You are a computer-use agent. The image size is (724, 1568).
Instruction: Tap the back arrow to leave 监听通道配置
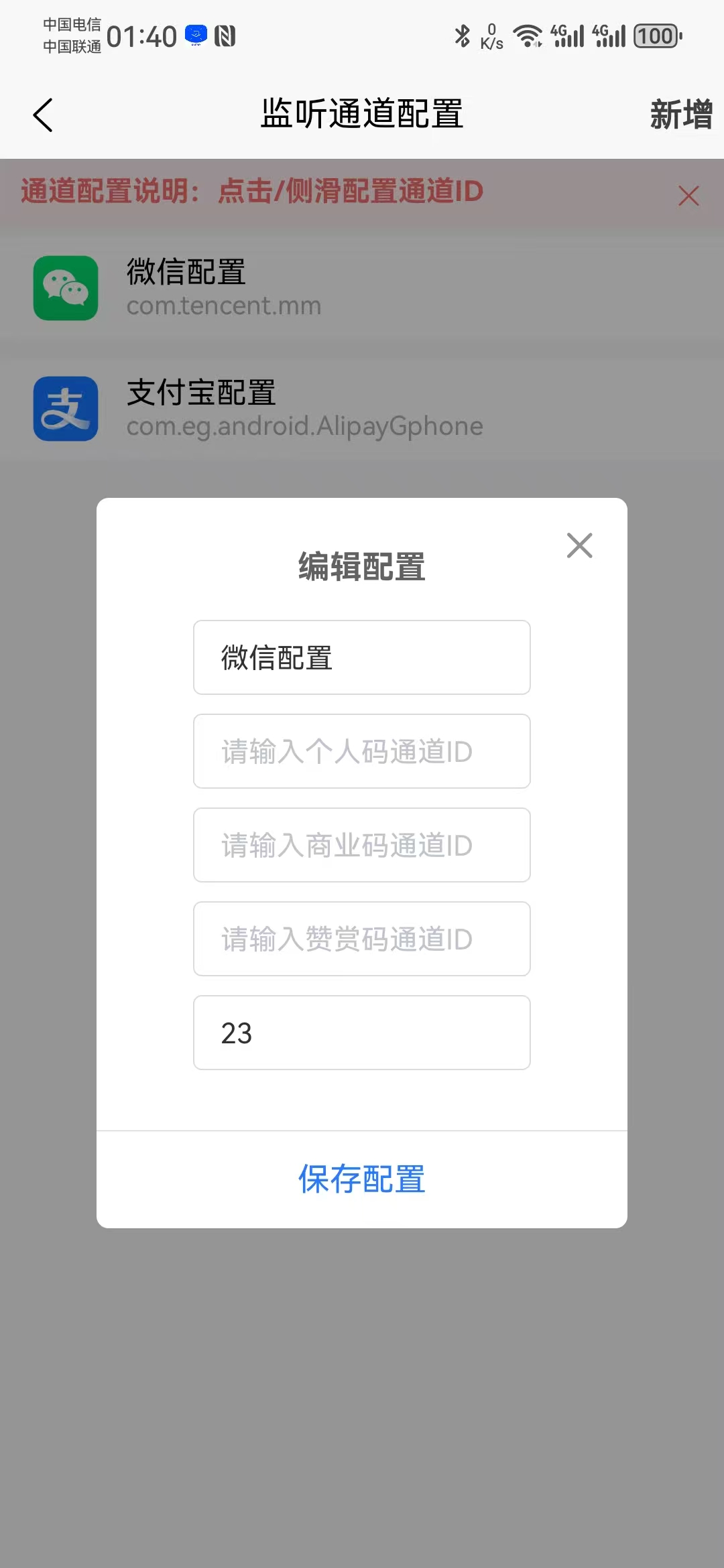click(42, 114)
